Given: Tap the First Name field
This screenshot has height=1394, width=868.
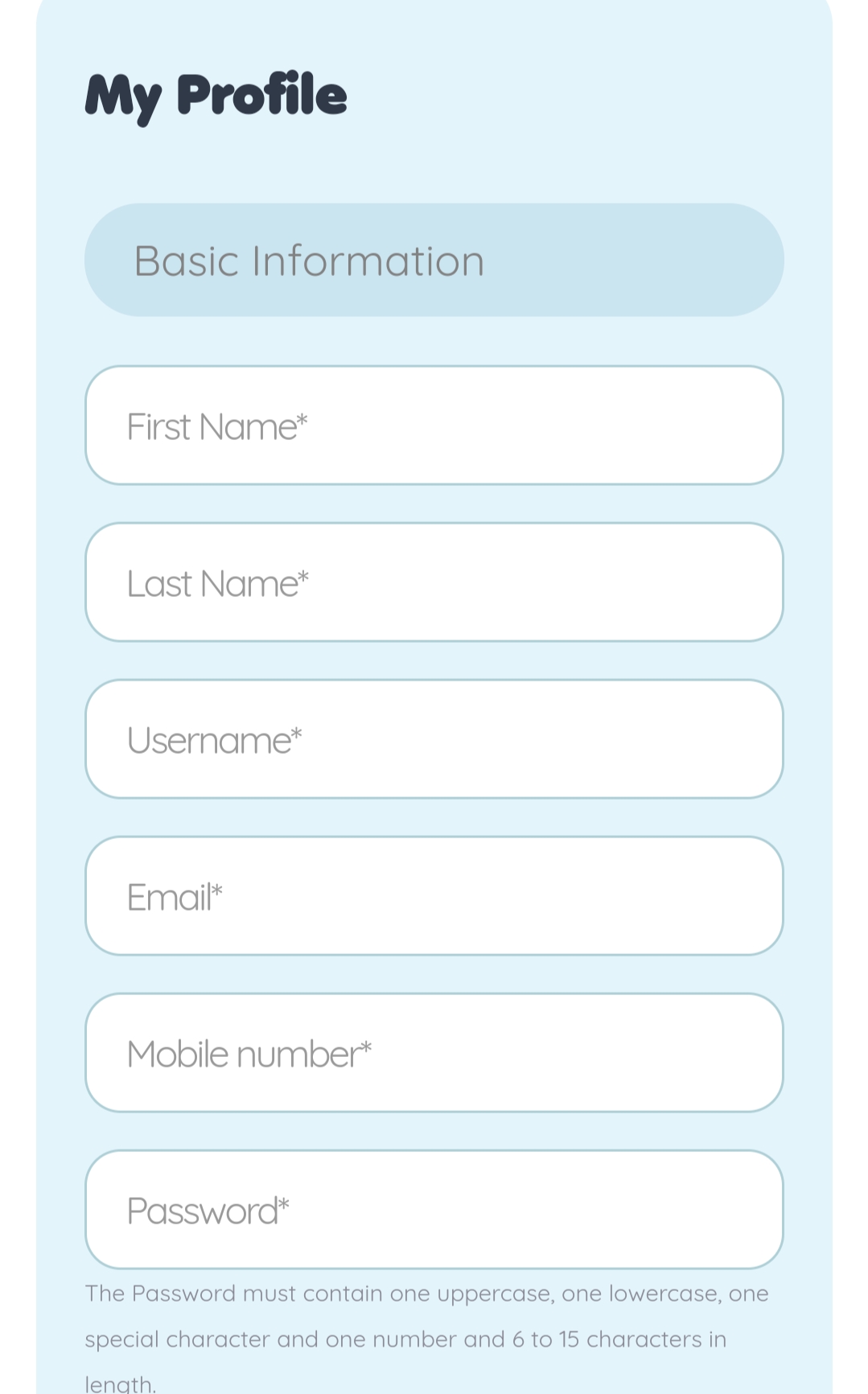Looking at the screenshot, I should tap(434, 426).
